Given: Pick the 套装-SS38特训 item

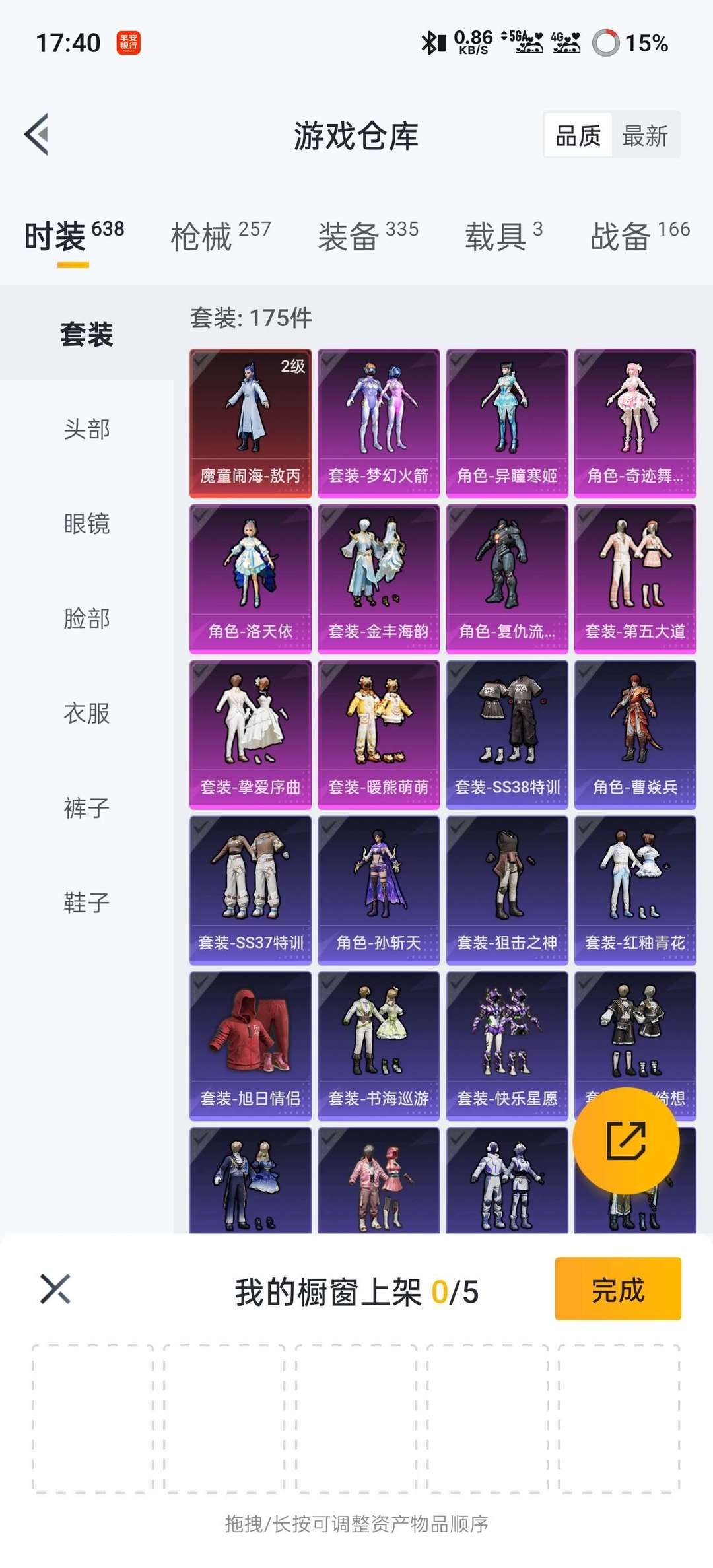Looking at the screenshot, I should click(507, 735).
